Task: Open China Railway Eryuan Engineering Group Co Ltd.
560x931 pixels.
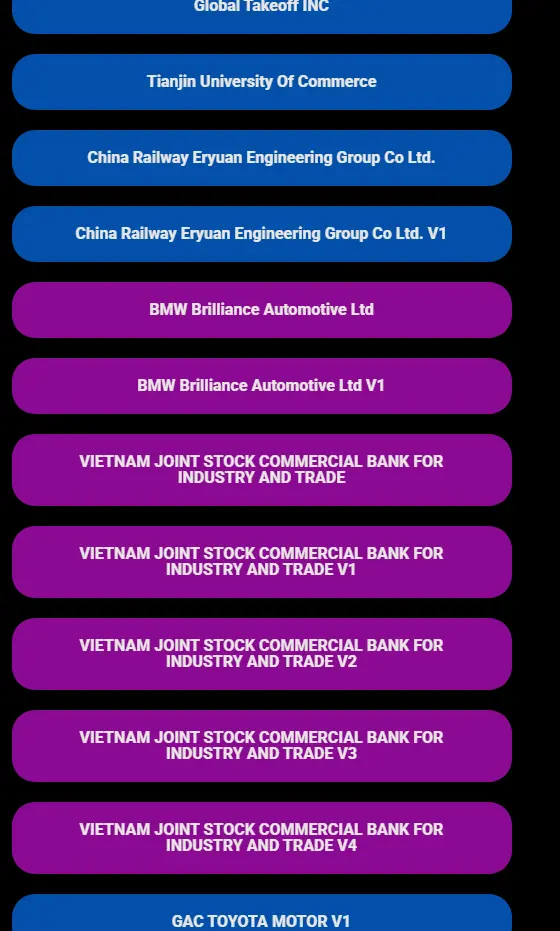Action: coord(262,158)
